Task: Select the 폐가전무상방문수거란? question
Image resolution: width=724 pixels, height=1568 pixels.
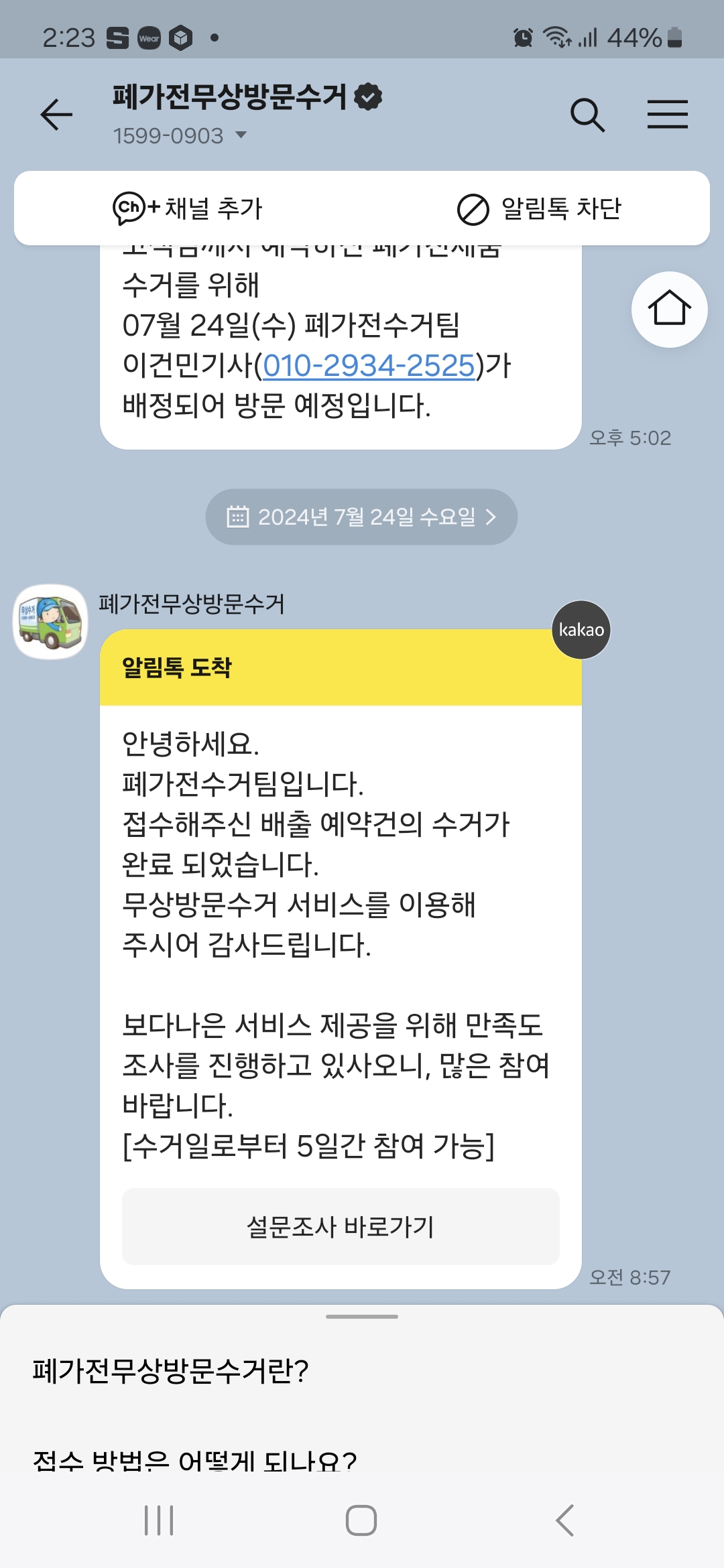Action: pos(171,1371)
